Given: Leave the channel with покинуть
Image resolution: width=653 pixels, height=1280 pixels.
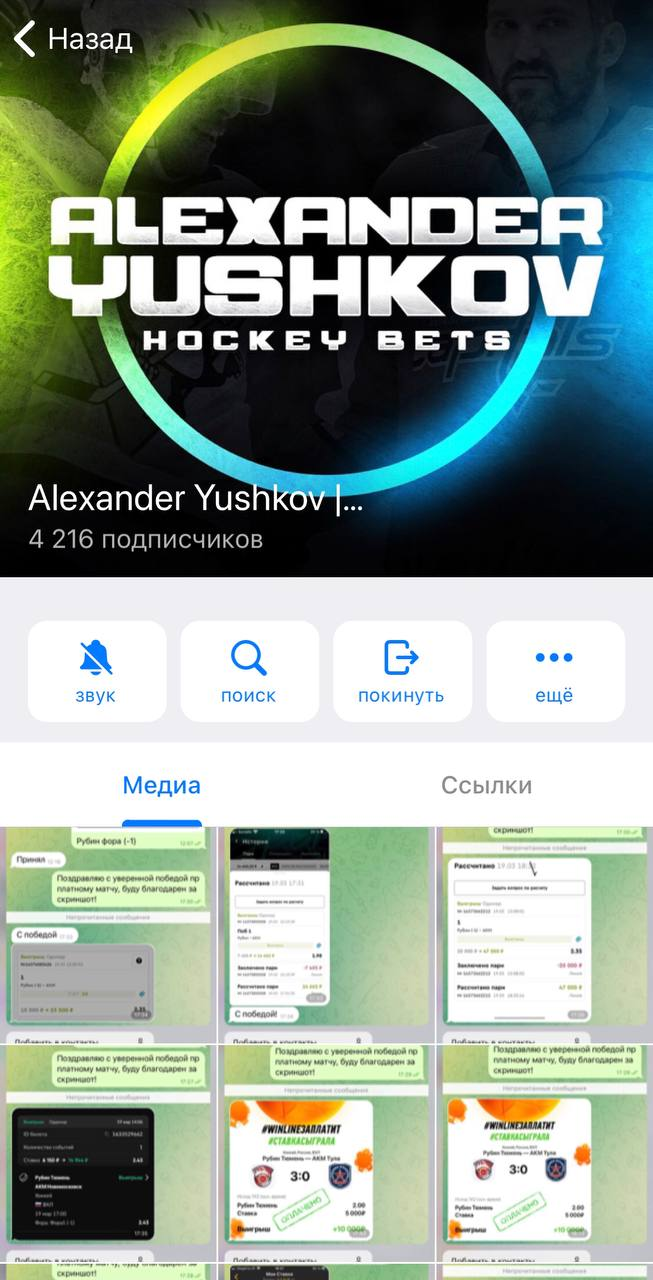Looking at the screenshot, I should [402, 671].
